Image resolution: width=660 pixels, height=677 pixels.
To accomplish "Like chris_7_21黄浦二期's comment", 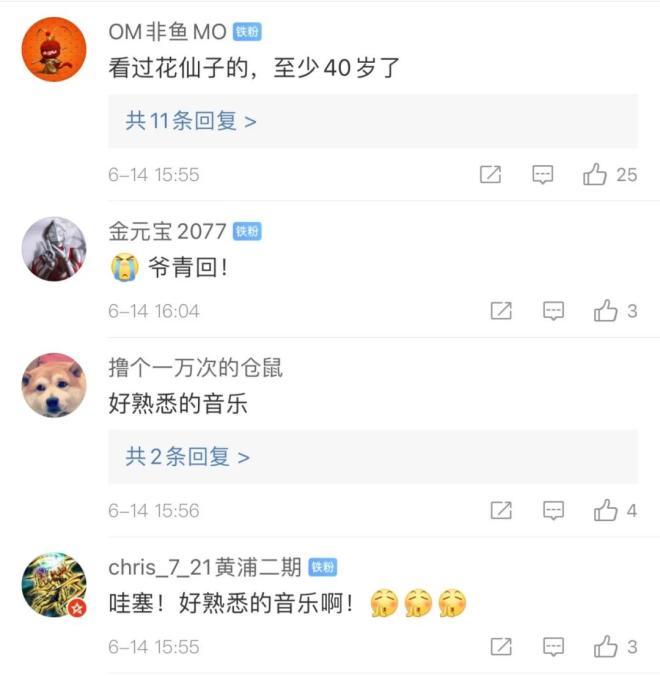I will (x=606, y=647).
